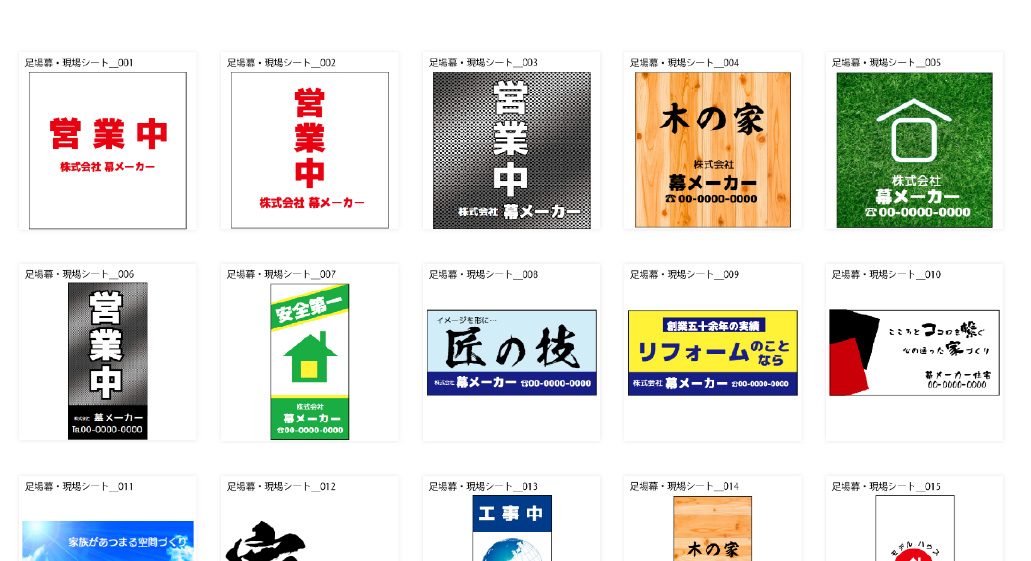The image size is (1031, 561).
Task: Select template 015 white vertical sheet
Action: pyautogui.click(x=914, y=530)
